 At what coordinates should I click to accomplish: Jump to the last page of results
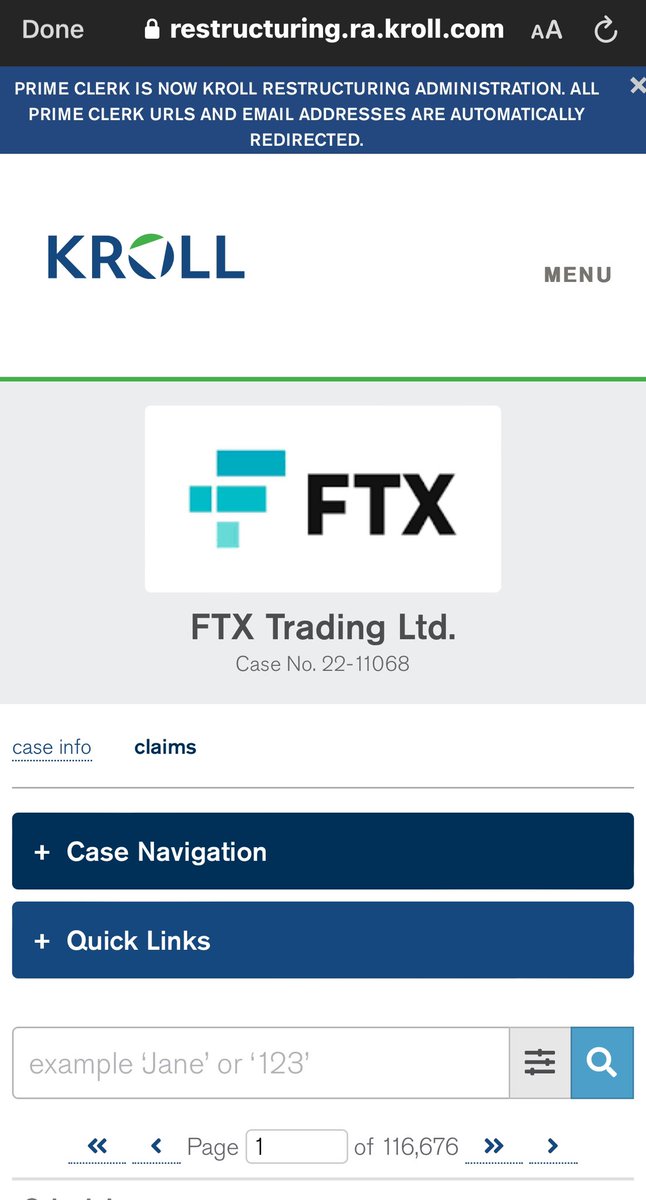click(x=494, y=1146)
